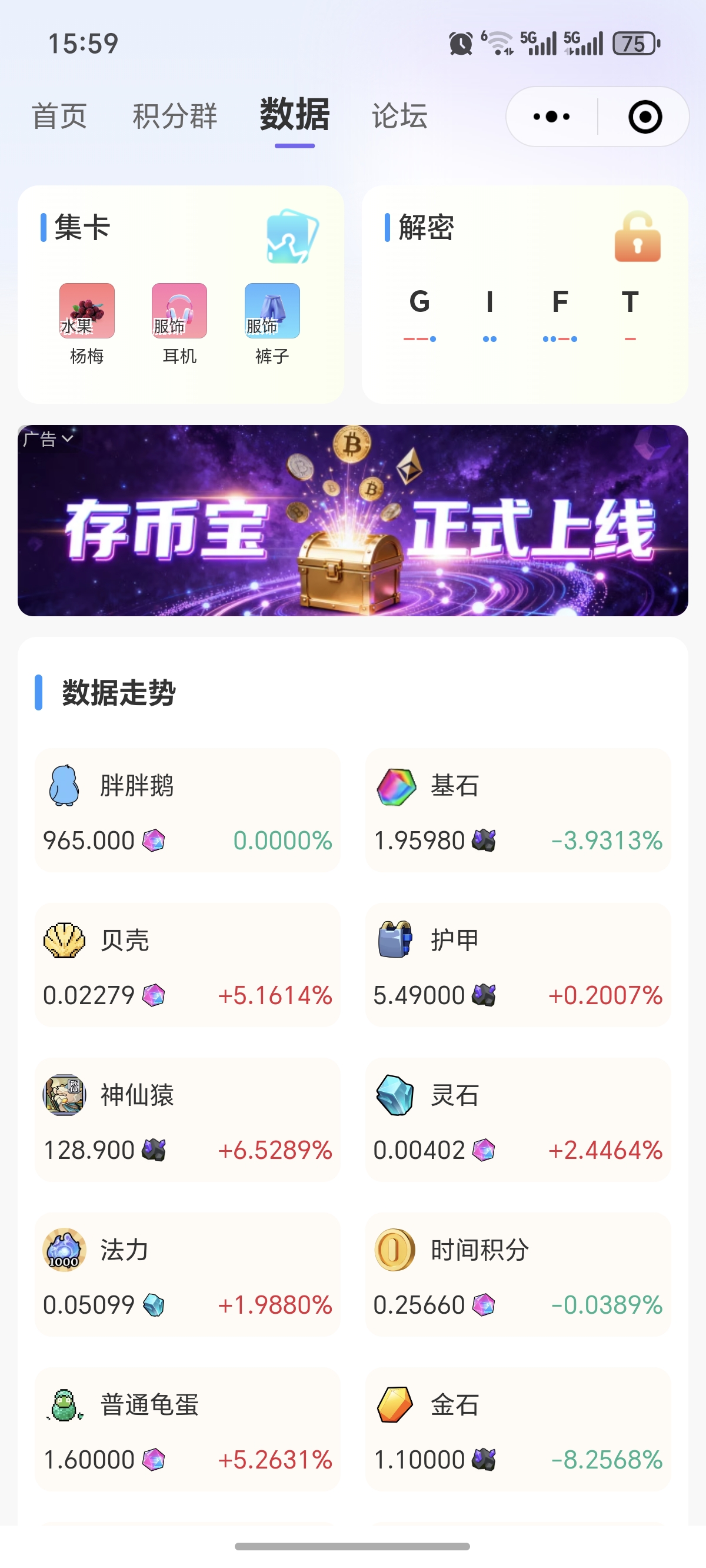Open the 集卡 card
This screenshot has width=706, height=1568.
(181, 294)
